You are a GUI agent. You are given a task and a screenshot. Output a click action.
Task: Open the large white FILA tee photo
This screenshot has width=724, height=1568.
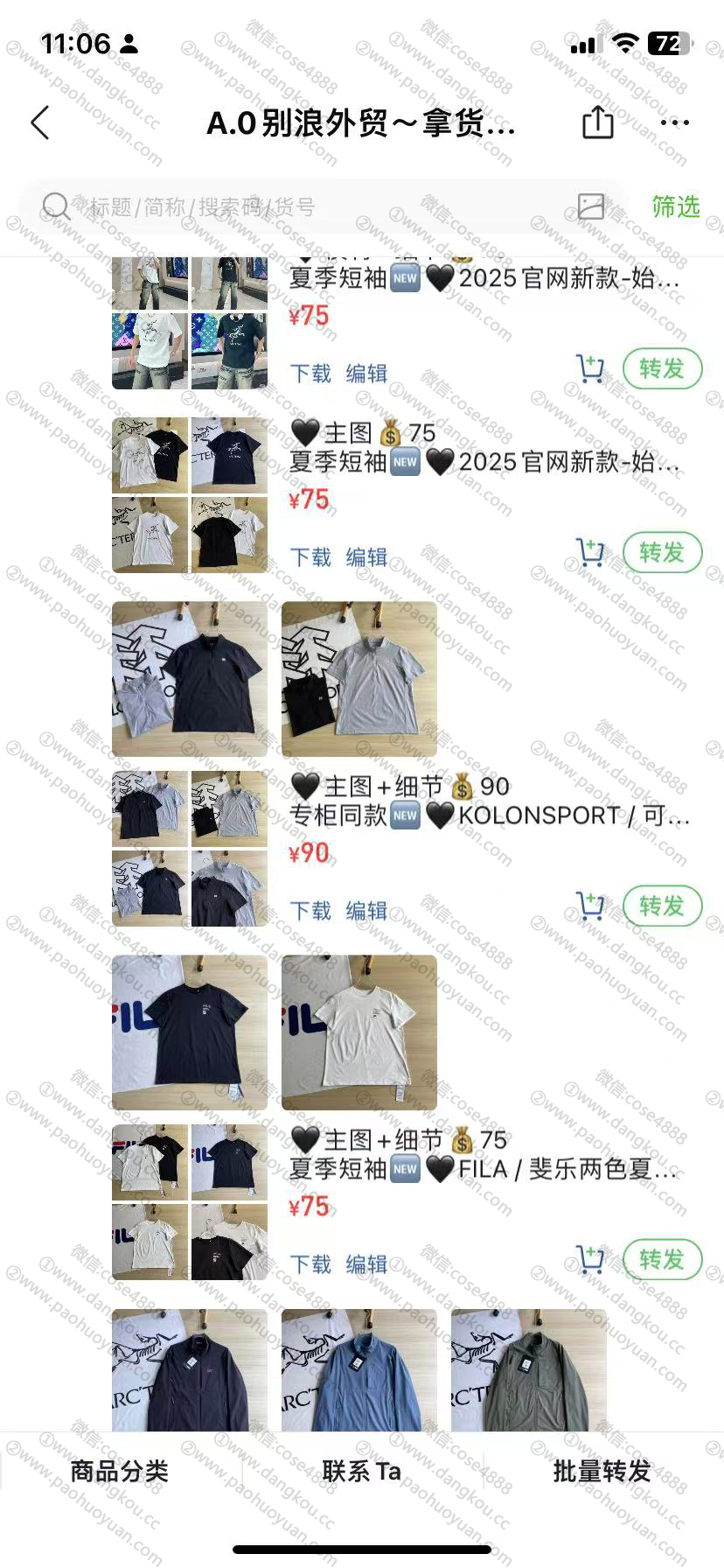[x=359, y=1032]
